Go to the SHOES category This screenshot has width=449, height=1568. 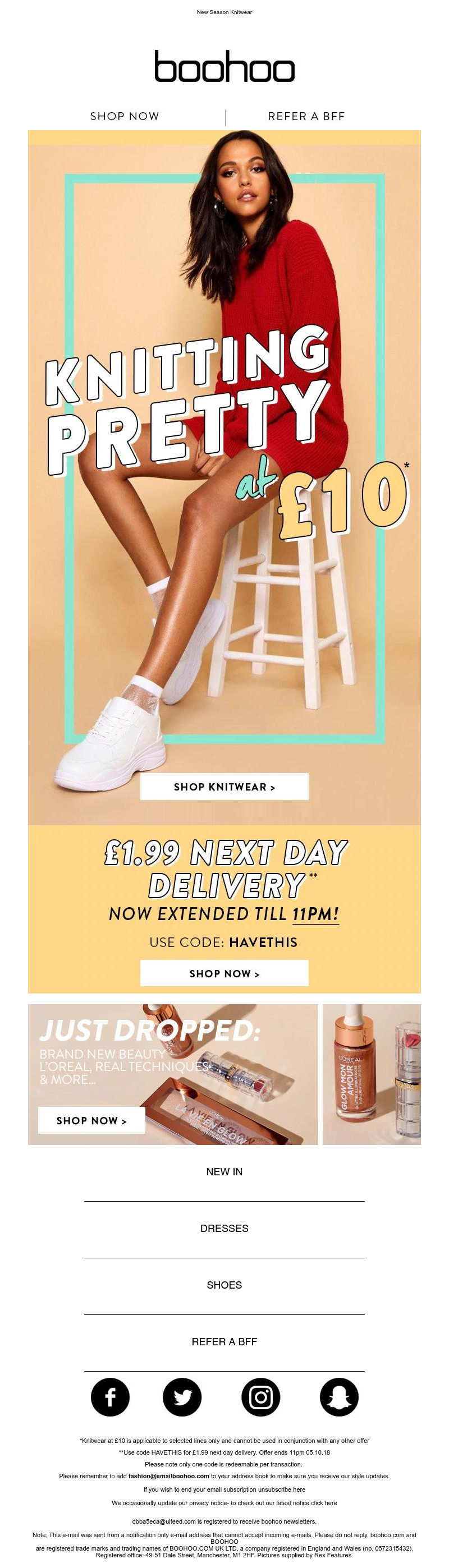pyautogui.click(x=224, y=1285)
